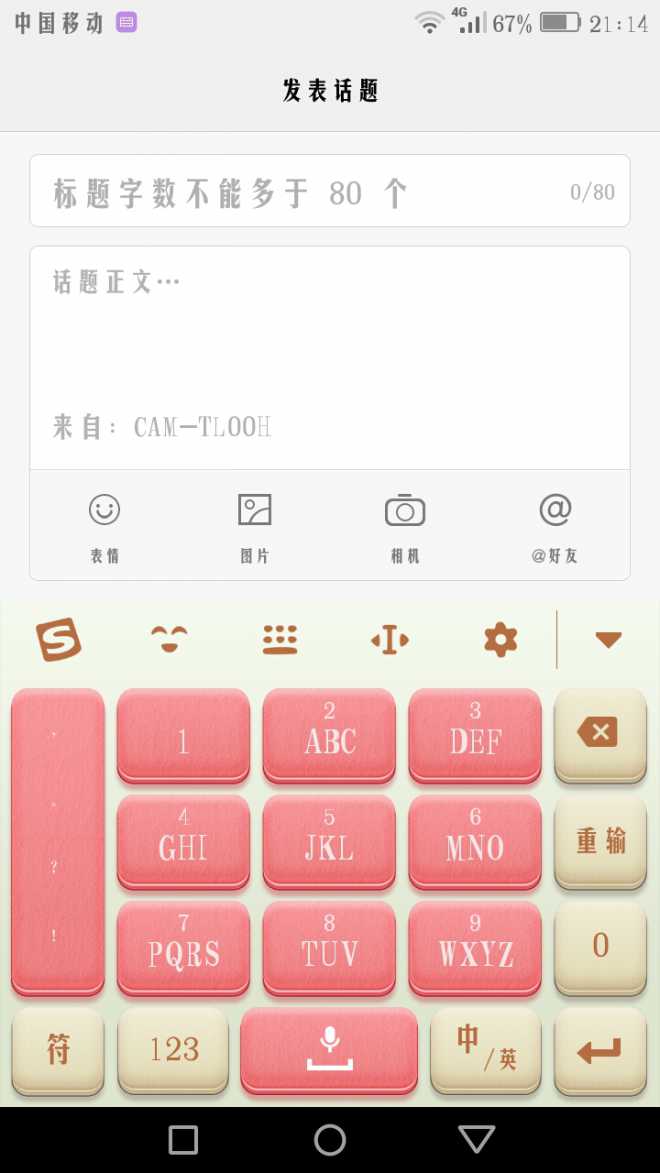The width and height of the screenshot is (660, 1173).
Task: Open the camera via 相机
Action: point(405,527)
